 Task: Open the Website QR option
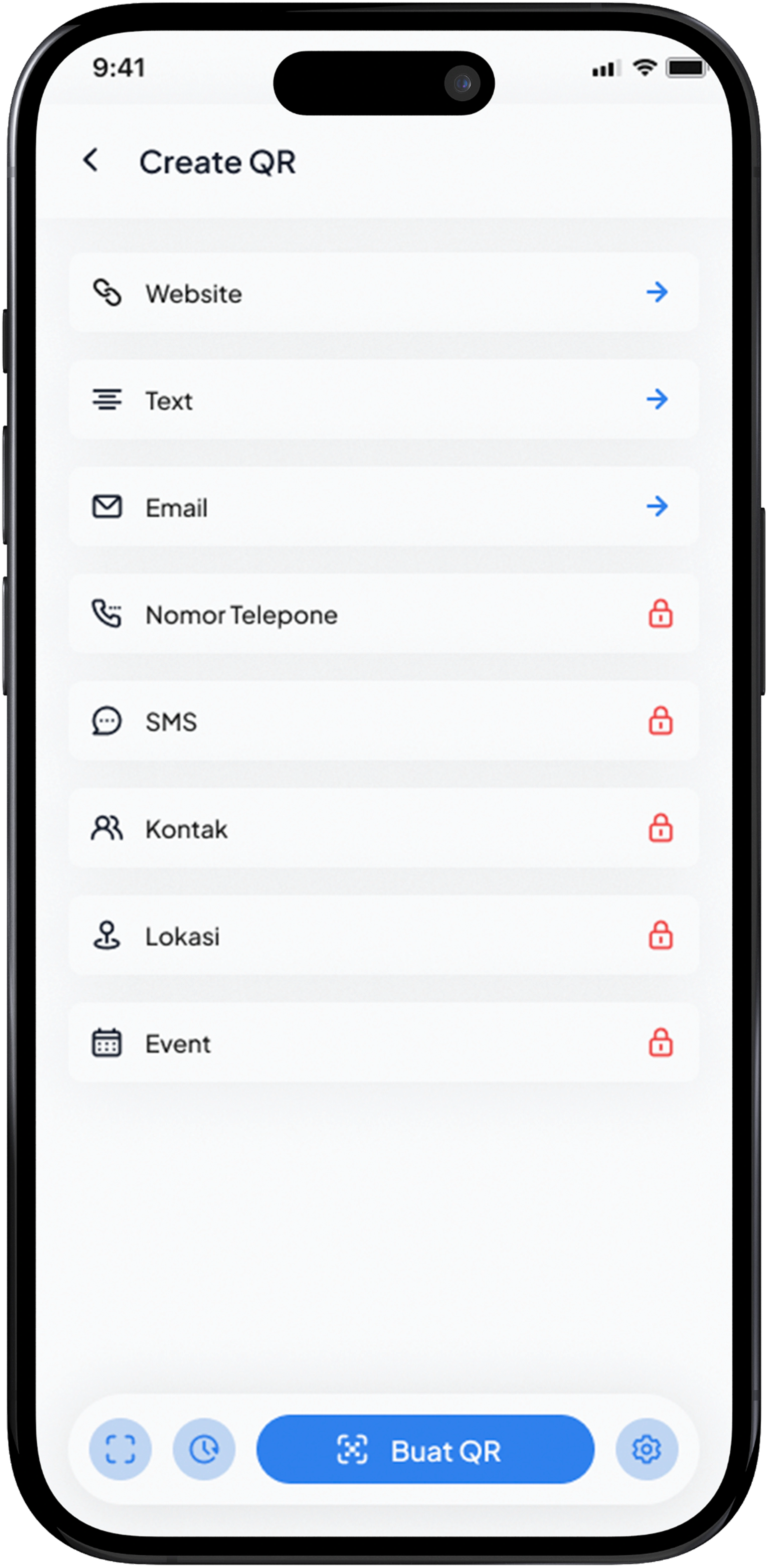click(383, 293)
